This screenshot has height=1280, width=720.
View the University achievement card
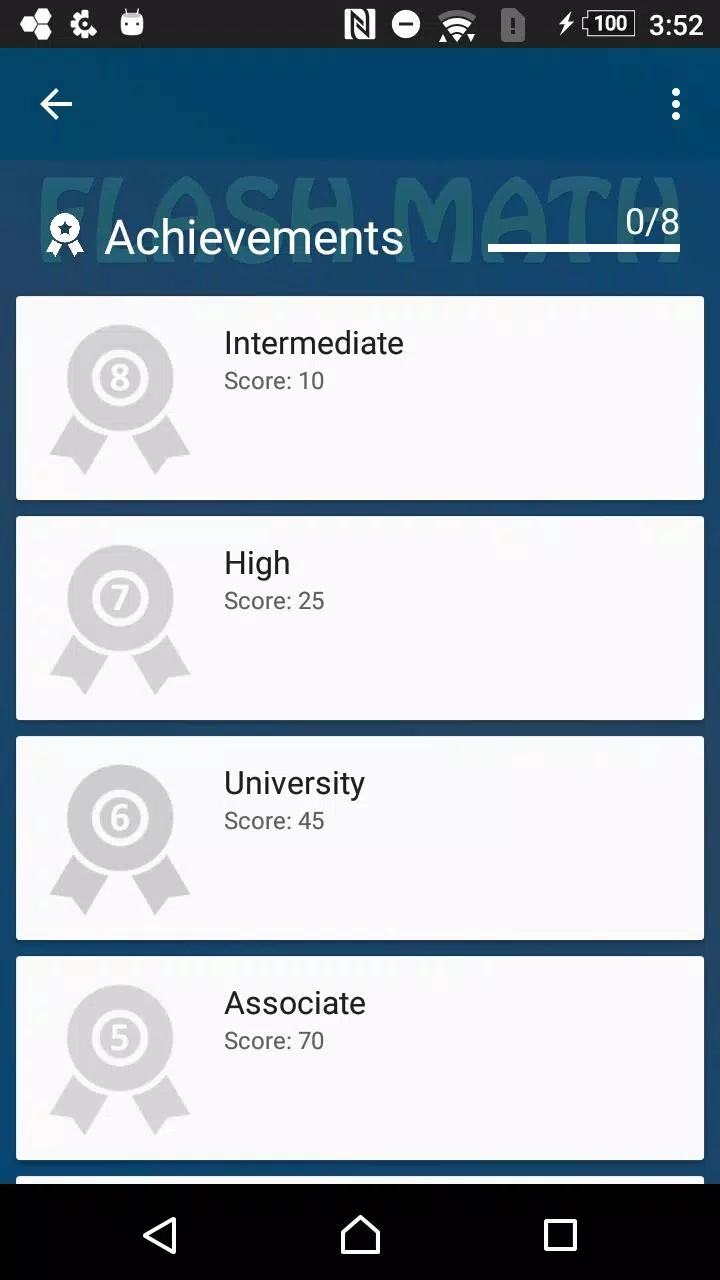[360, 838]
